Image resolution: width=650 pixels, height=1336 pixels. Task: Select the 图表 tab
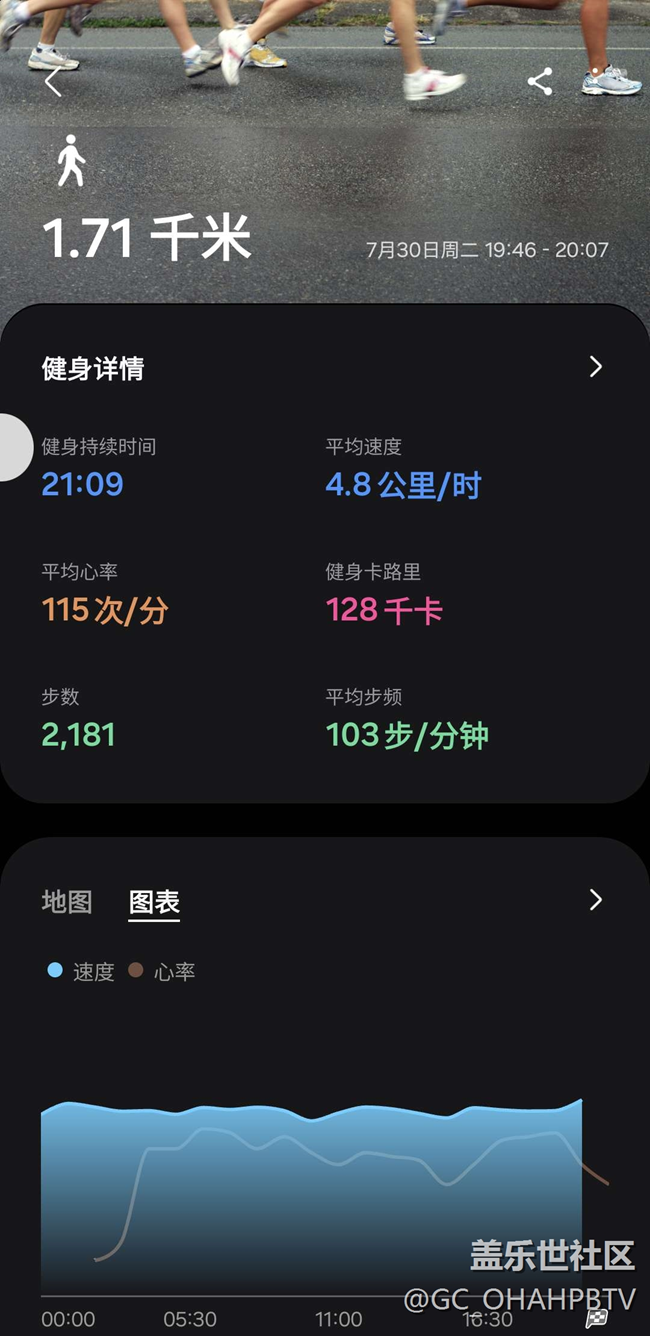coord(154,902)
